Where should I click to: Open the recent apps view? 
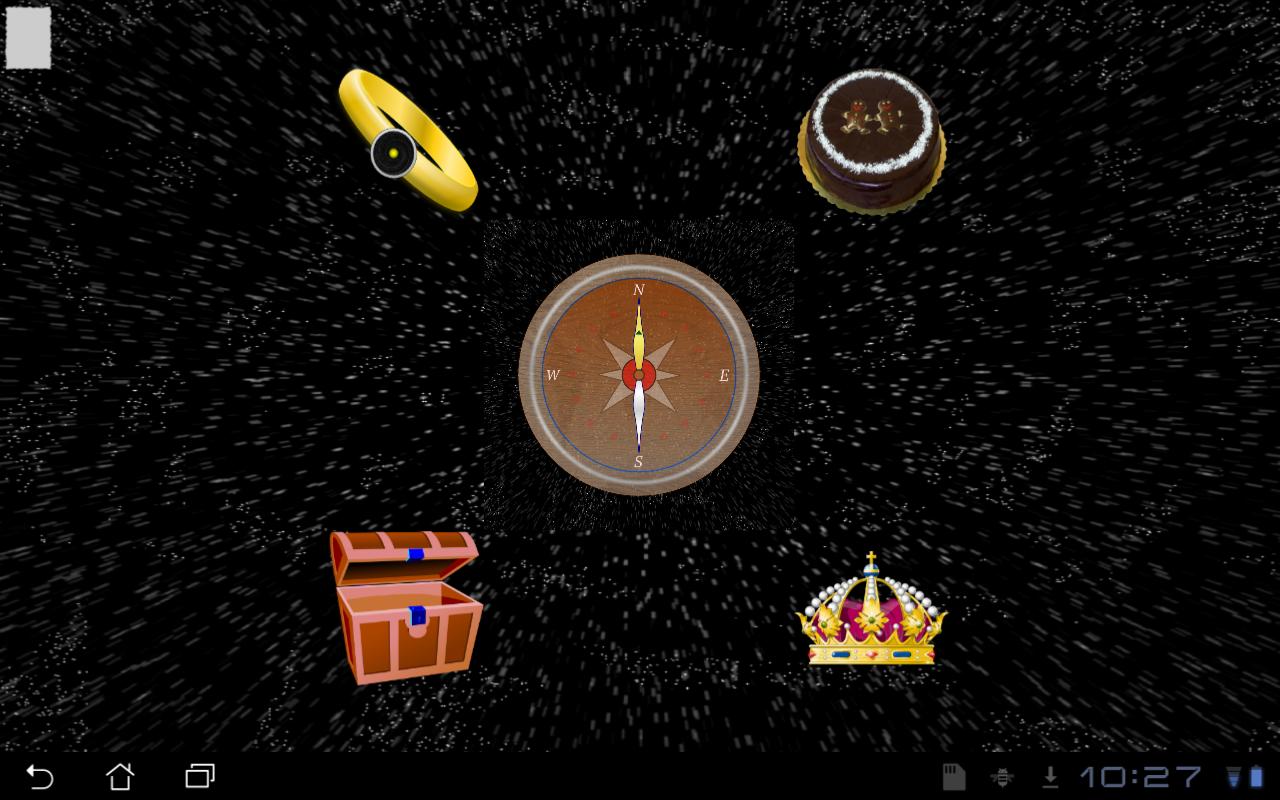pos(200,776)
